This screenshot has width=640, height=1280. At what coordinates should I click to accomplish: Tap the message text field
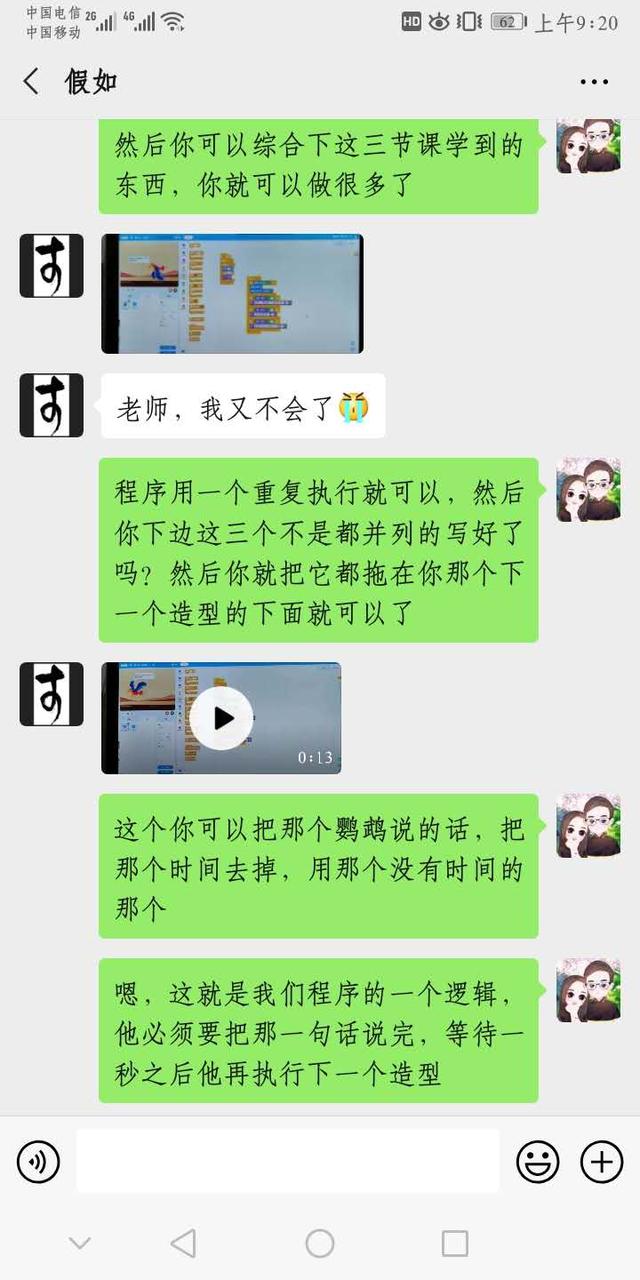[x=288, y=1162]
